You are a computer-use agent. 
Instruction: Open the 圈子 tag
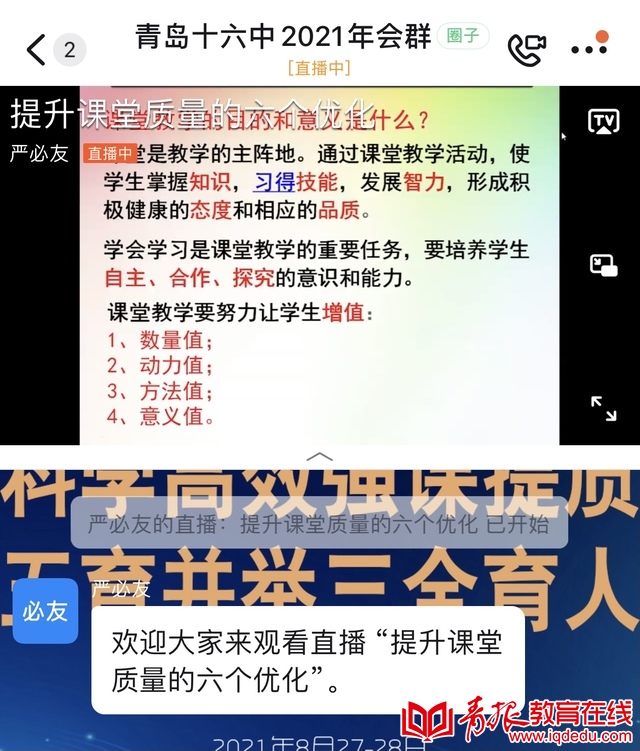click(463, 37)
